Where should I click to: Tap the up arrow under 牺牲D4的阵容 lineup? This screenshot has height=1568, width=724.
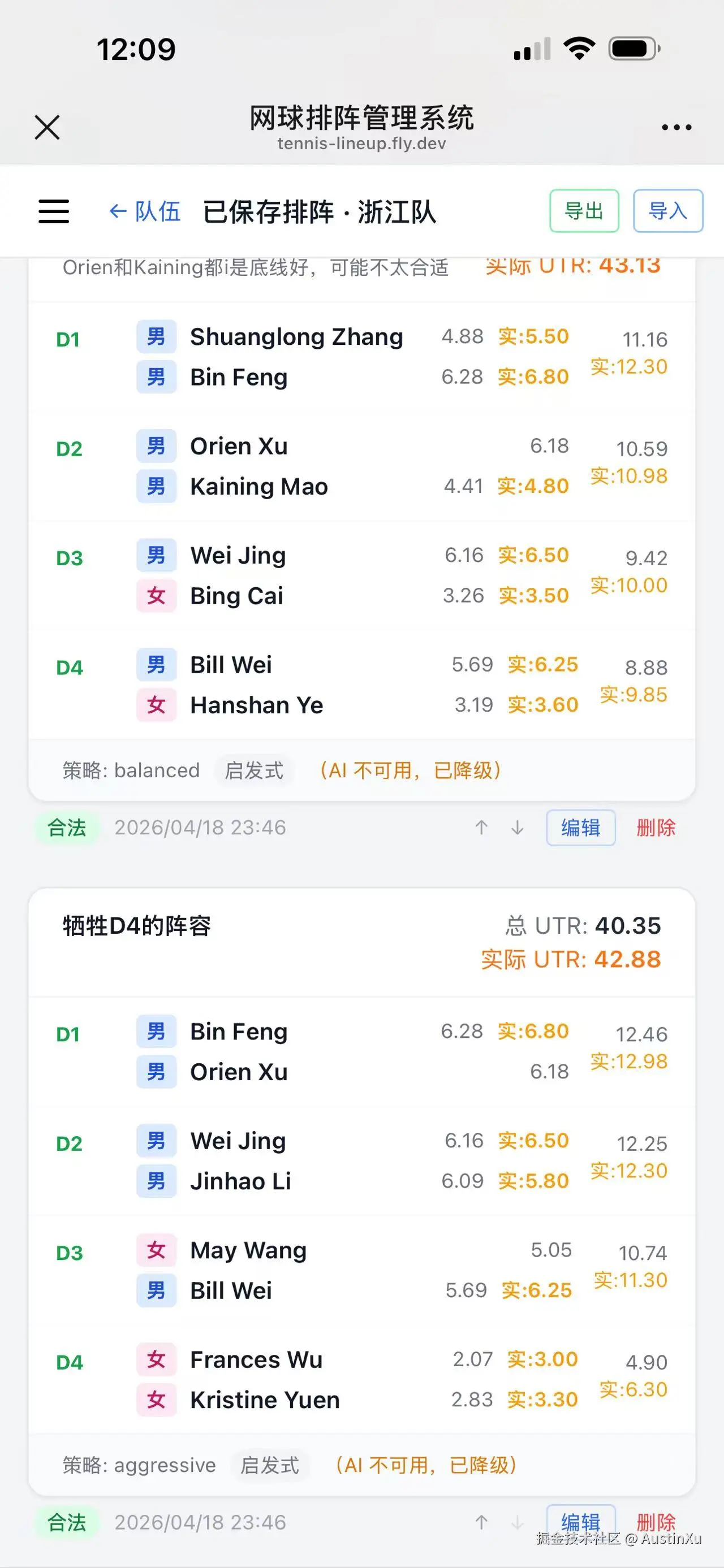point(481,1521)
